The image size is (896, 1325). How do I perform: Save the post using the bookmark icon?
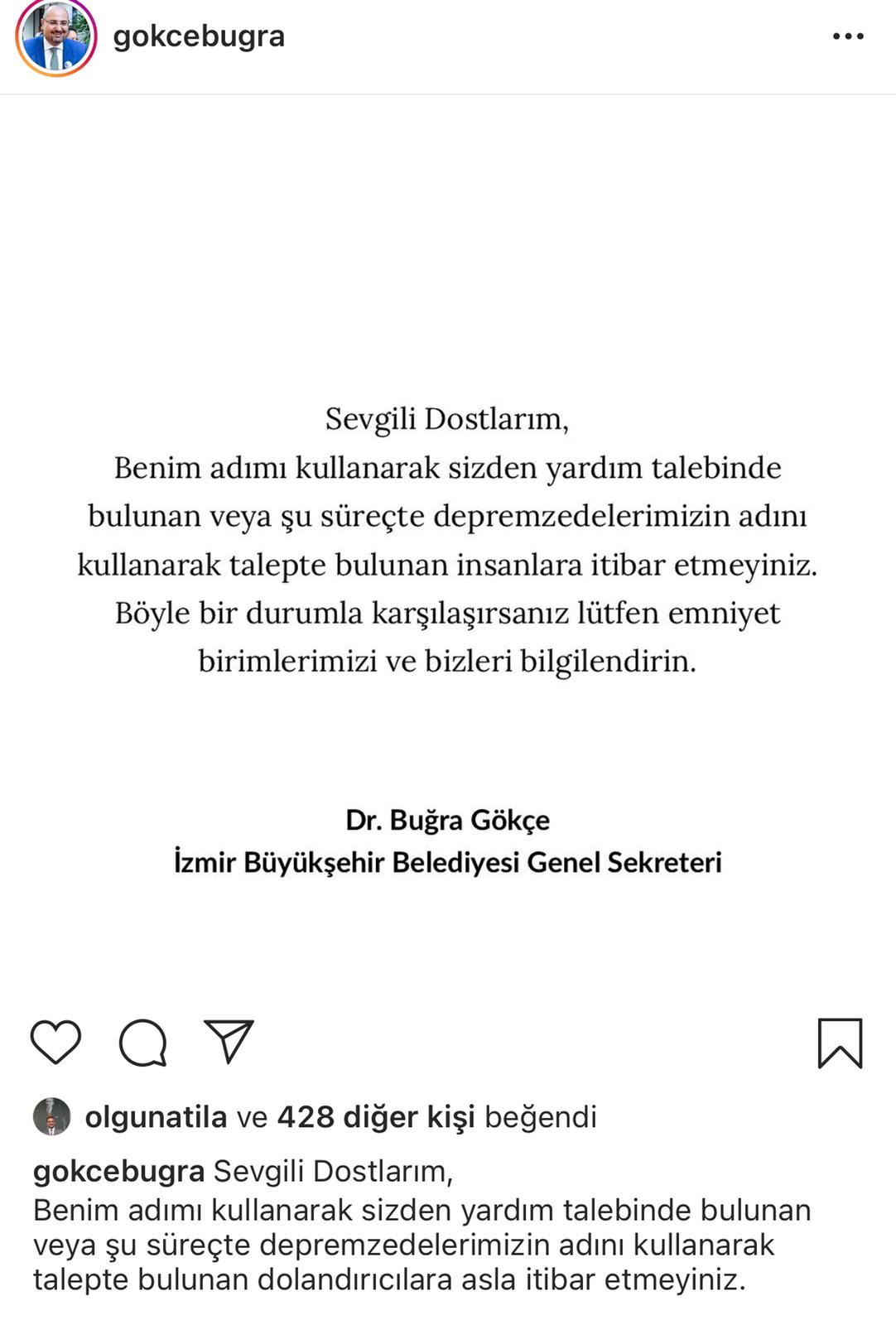(x=840, y=1043)
